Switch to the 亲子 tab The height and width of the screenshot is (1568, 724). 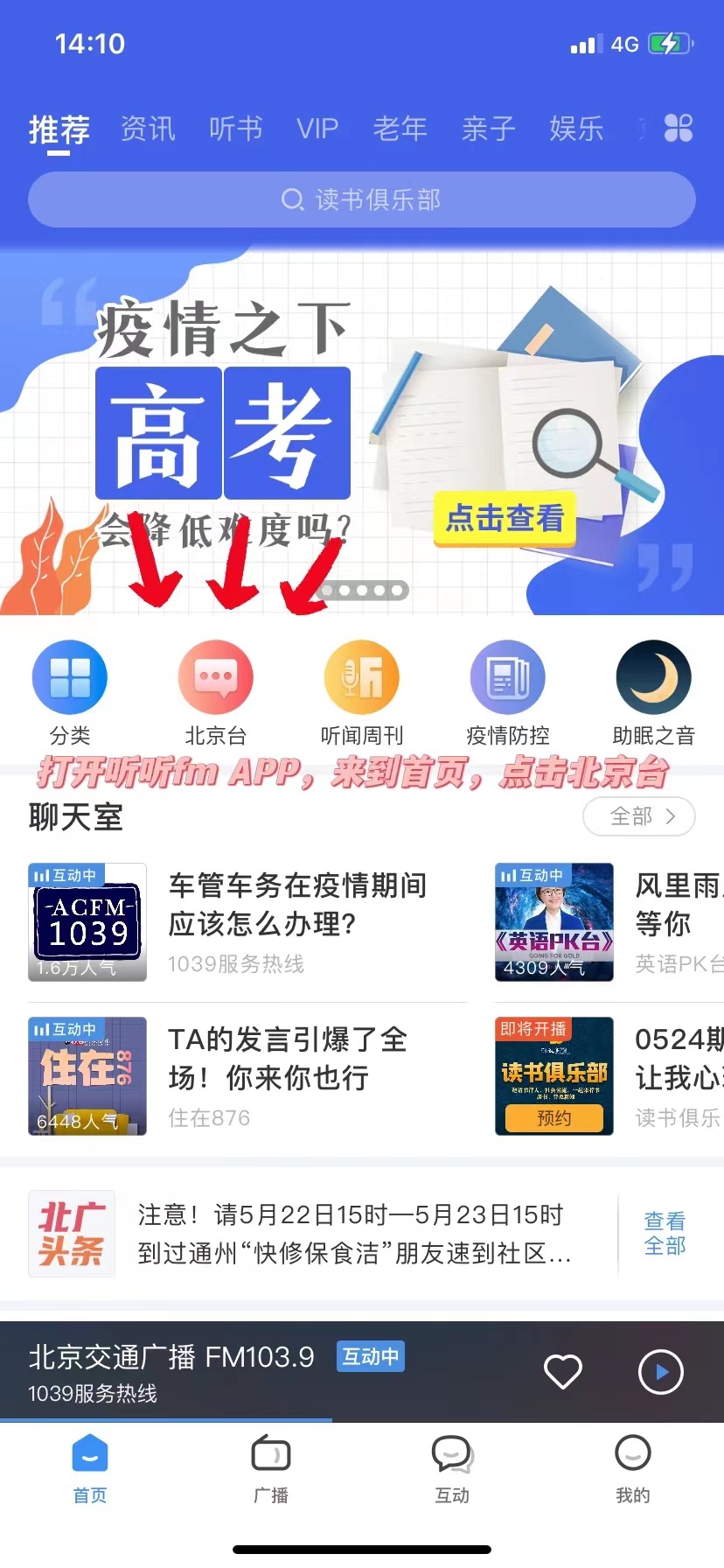point(488,129)
